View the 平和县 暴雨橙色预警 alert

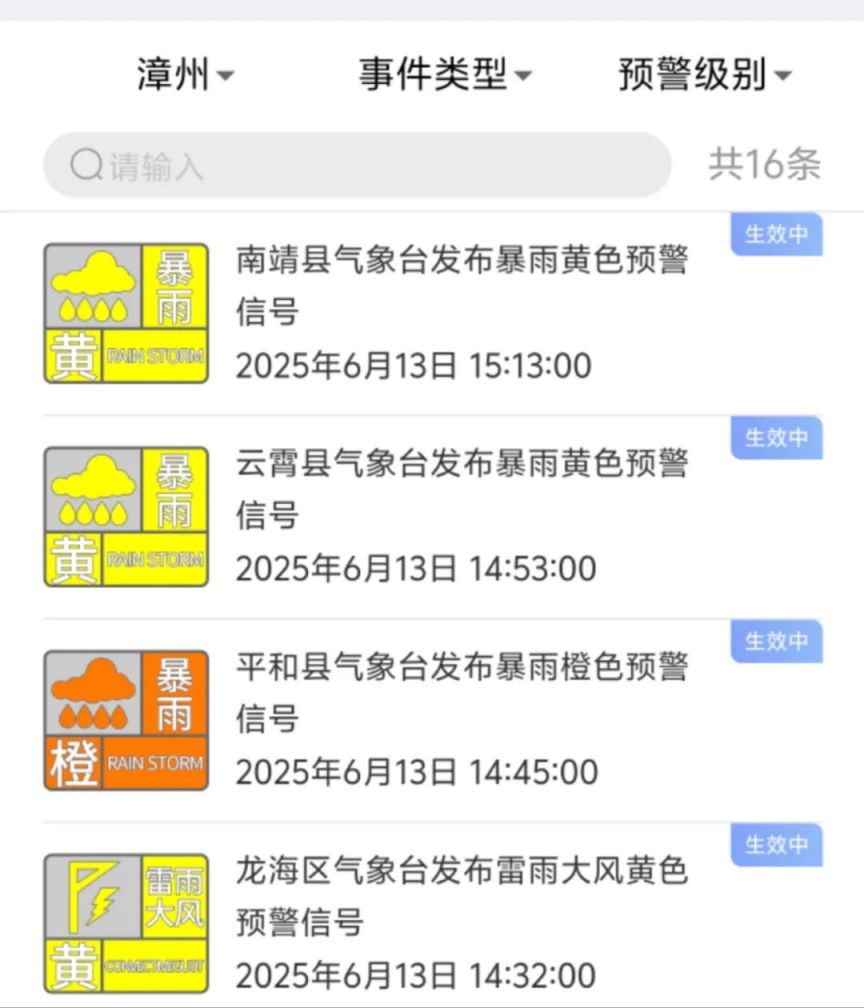pos(461,719)
